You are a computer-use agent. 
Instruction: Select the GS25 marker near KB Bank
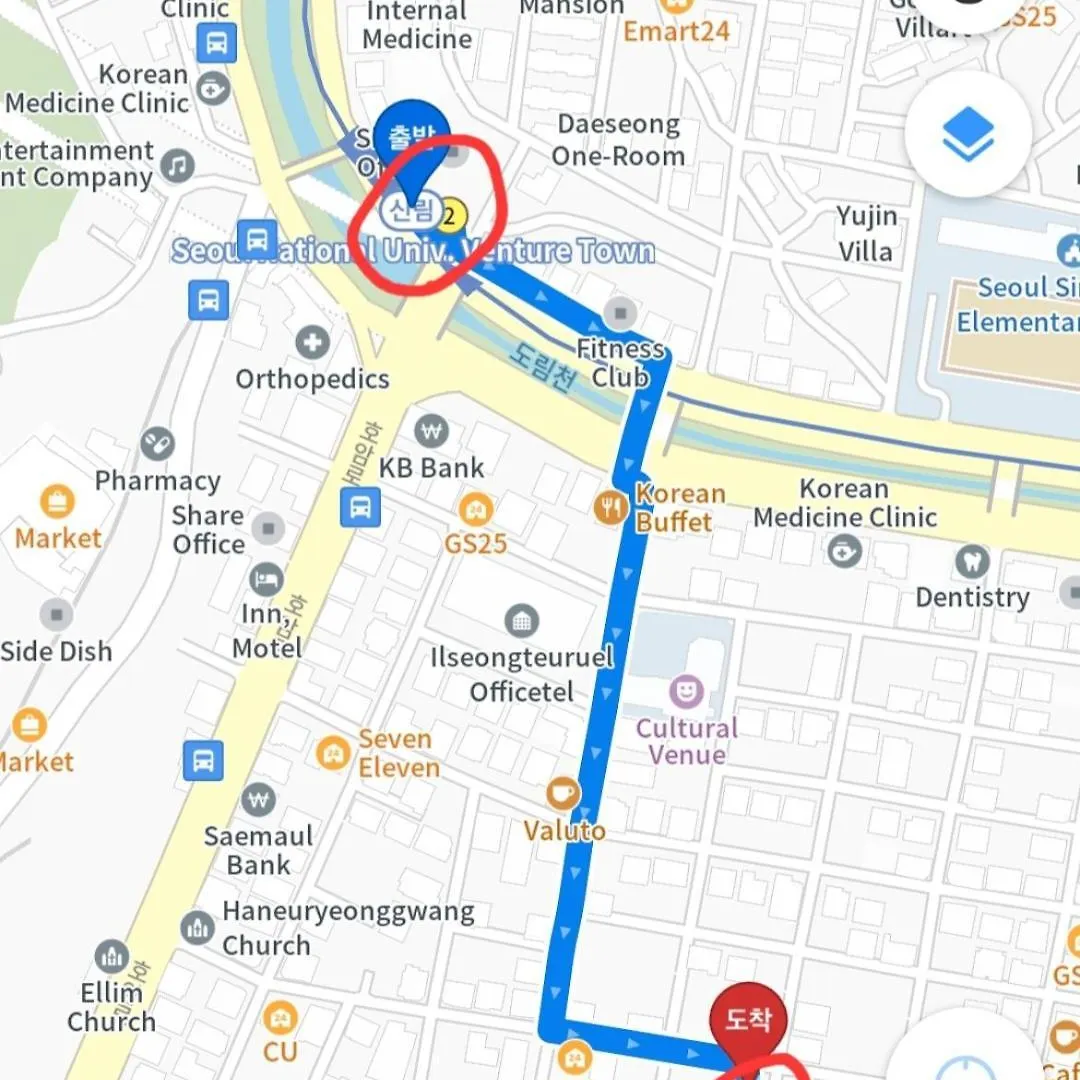pos(476,510)
